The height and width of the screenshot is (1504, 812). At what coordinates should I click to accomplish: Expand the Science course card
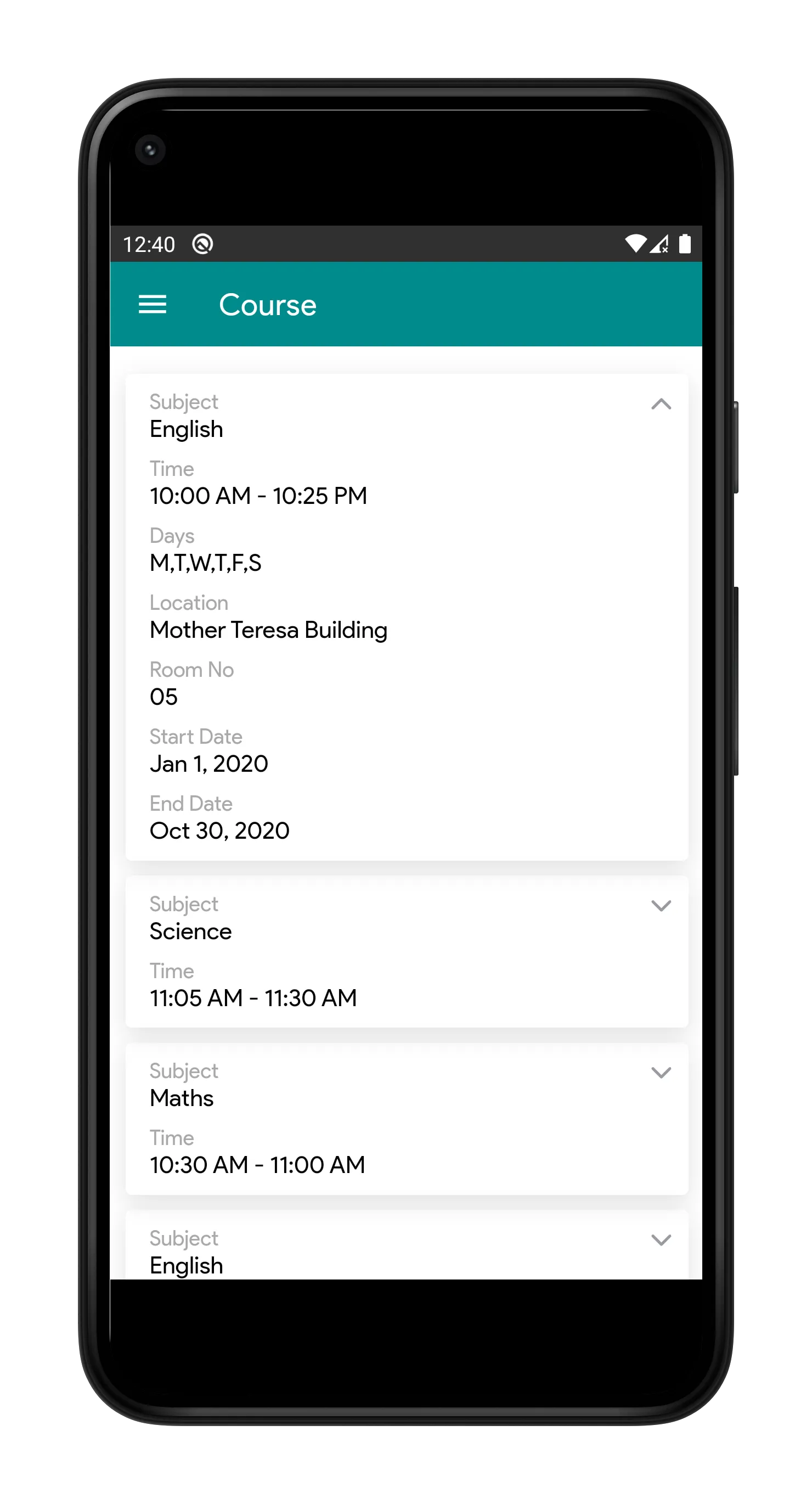661,906
